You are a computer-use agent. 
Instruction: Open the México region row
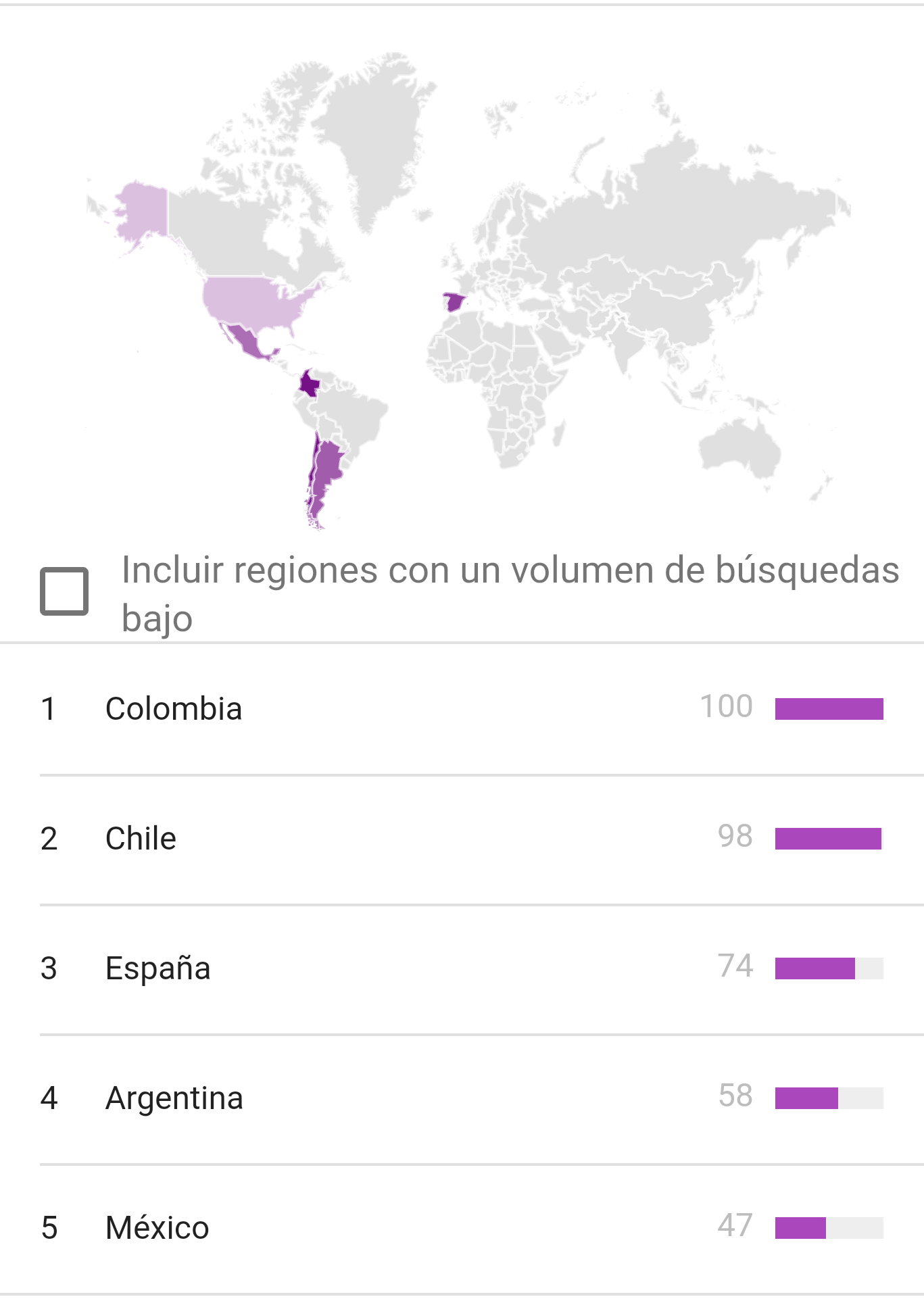157,1228
